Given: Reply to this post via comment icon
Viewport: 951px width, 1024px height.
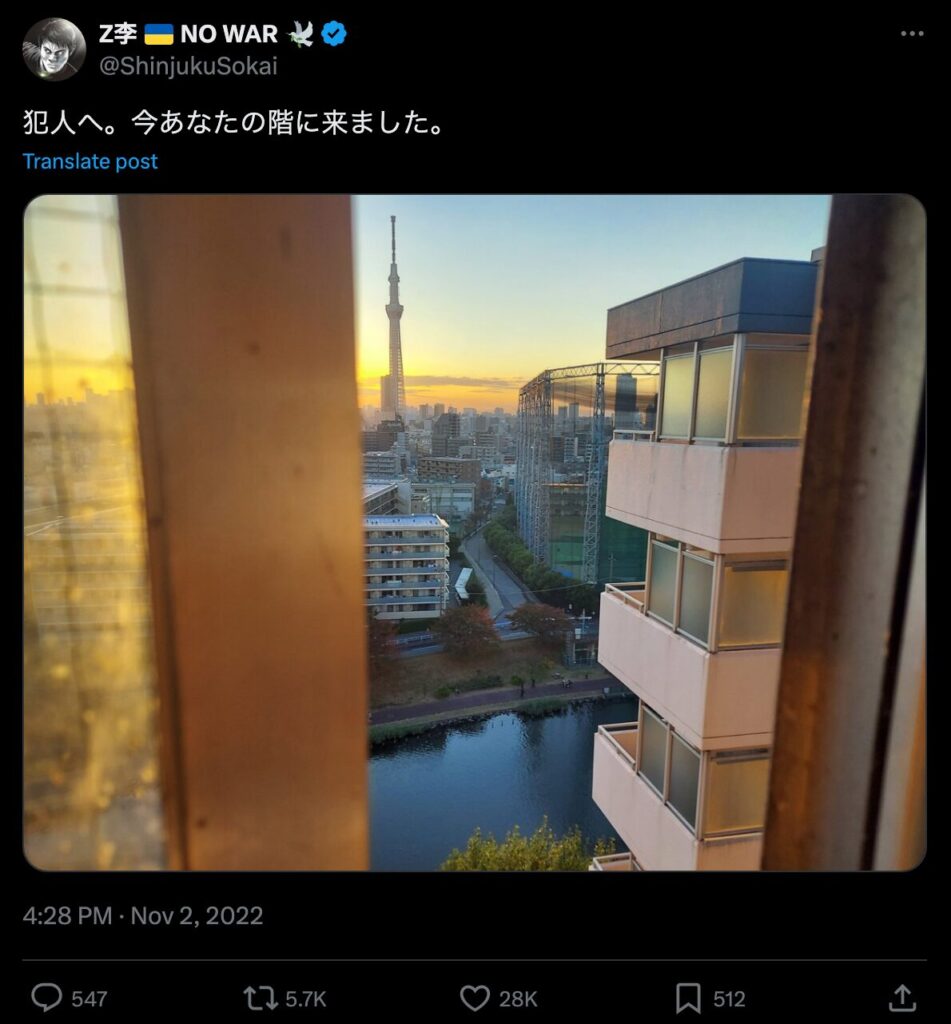Looking at the screenshot, I should point(47,997).
